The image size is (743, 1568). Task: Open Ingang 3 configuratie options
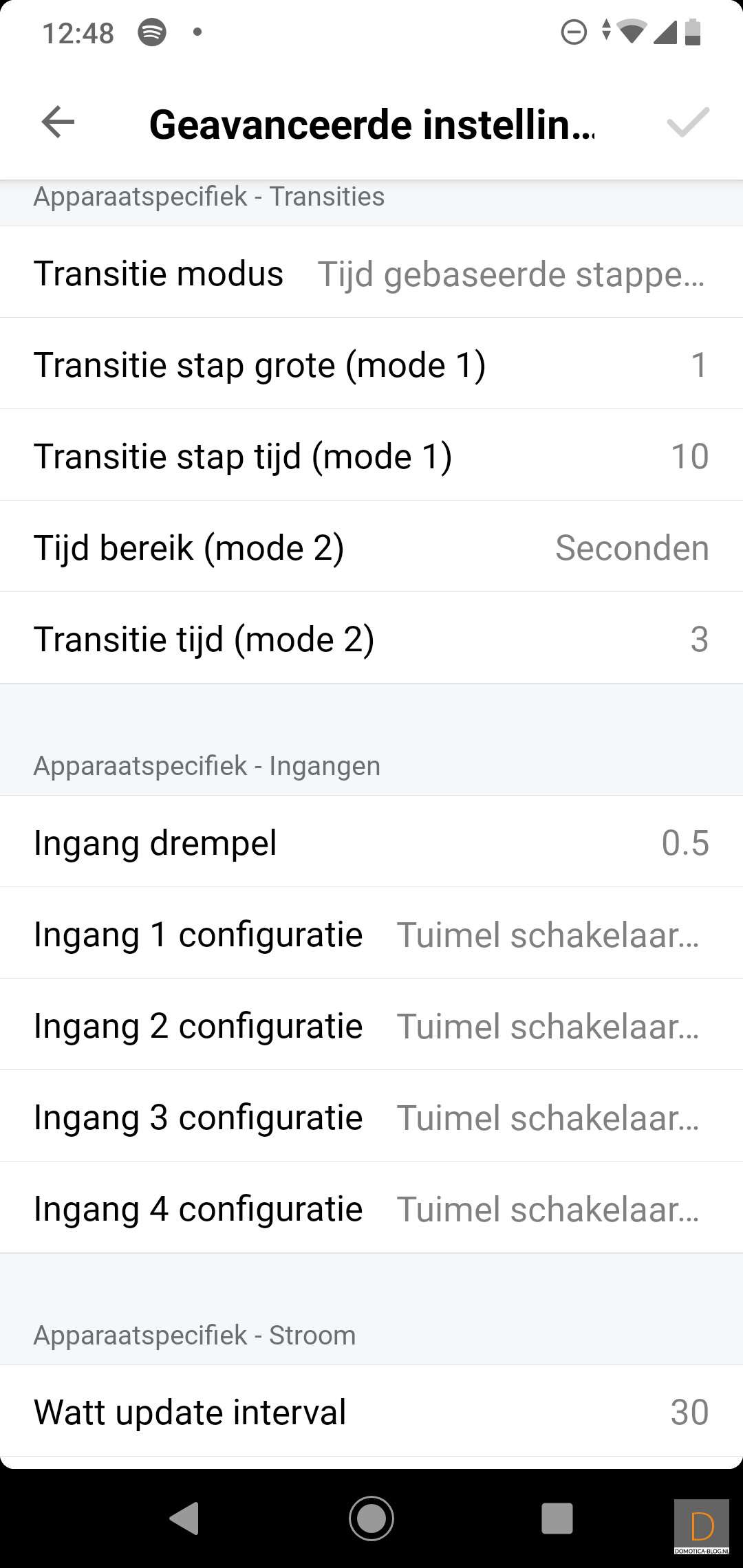[x=371, y=1117]
